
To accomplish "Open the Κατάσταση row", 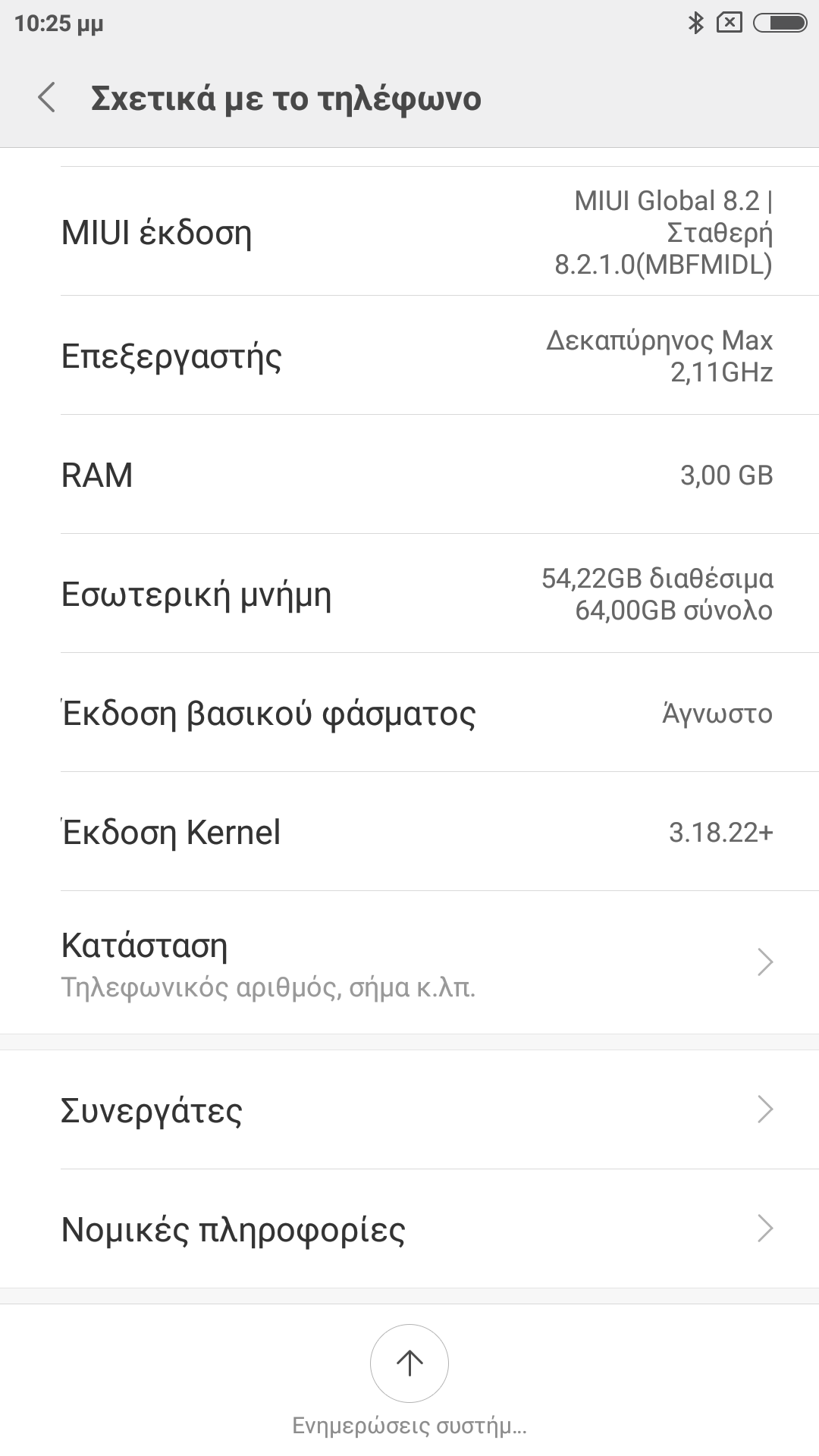I will [409, 963].
